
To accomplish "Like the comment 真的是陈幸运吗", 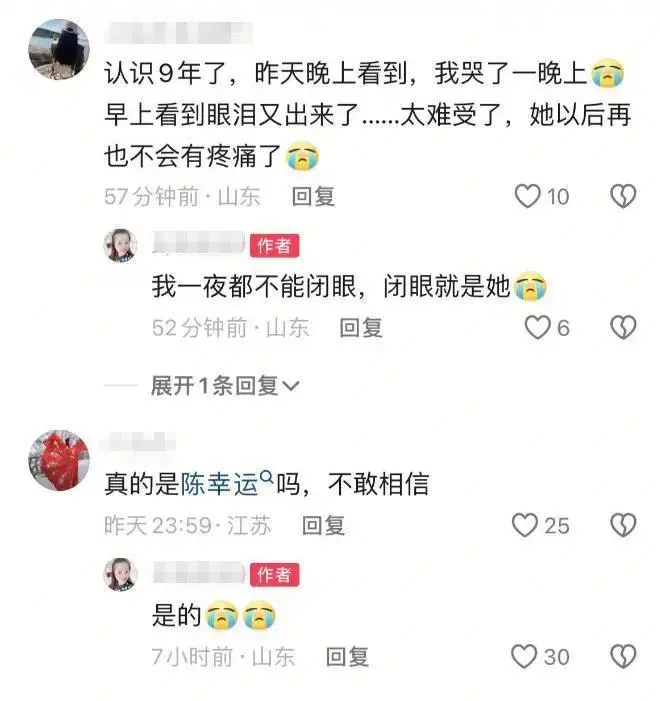I will click(526, 524).
